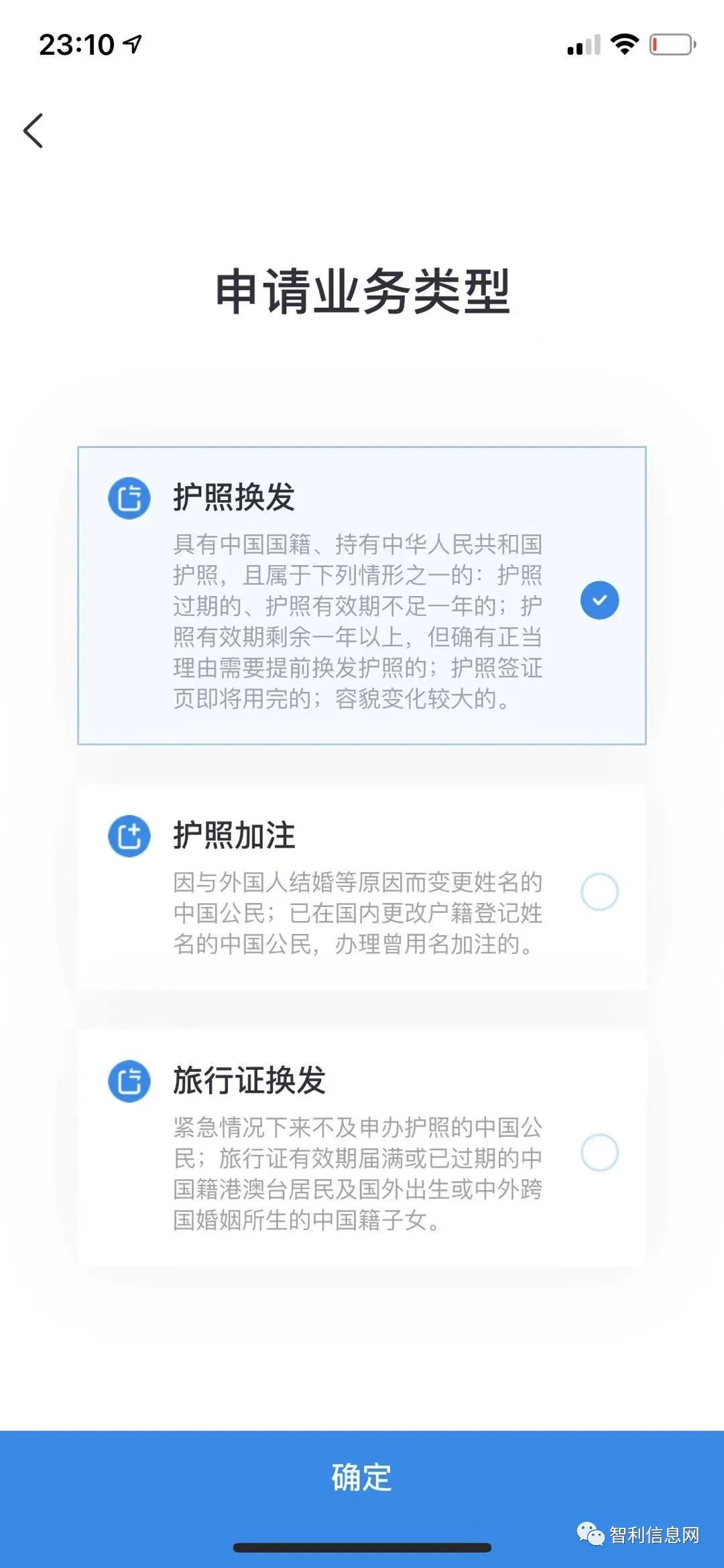Choose the 护照加注 radio button
Image resolution: width=724 pixels, height=1568 pixels.
coord(599,892)
